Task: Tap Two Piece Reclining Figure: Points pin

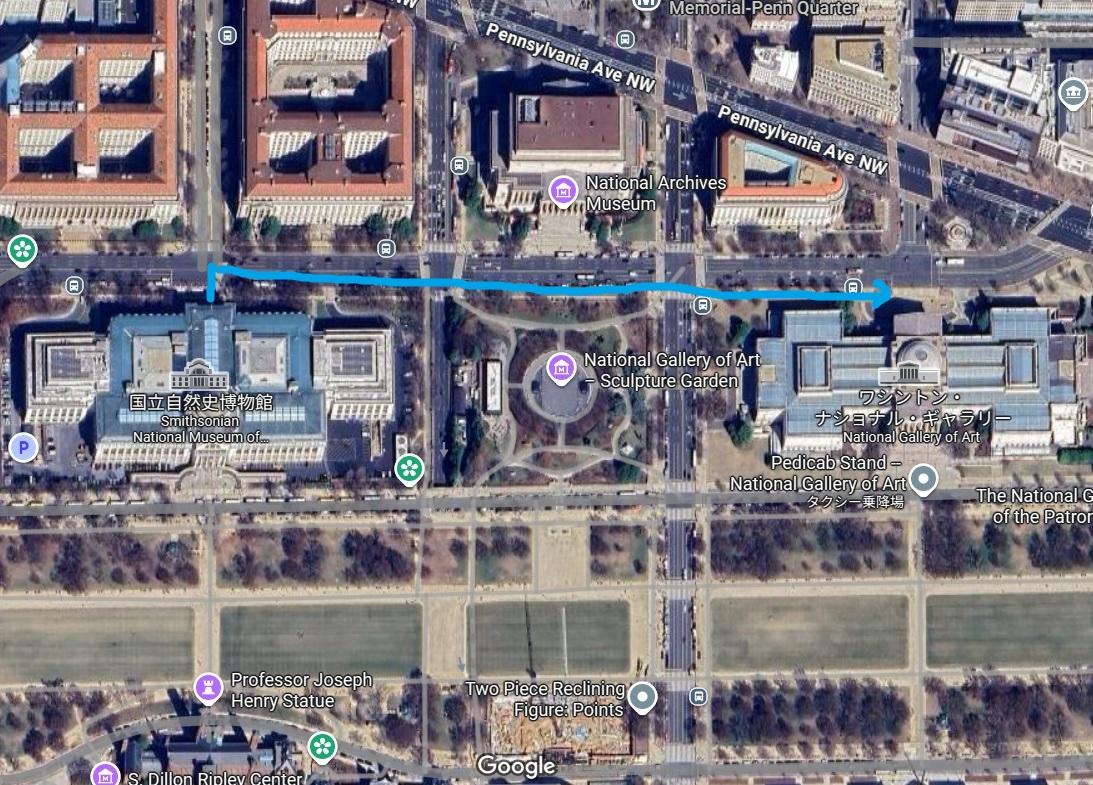Action: [643, 696]
